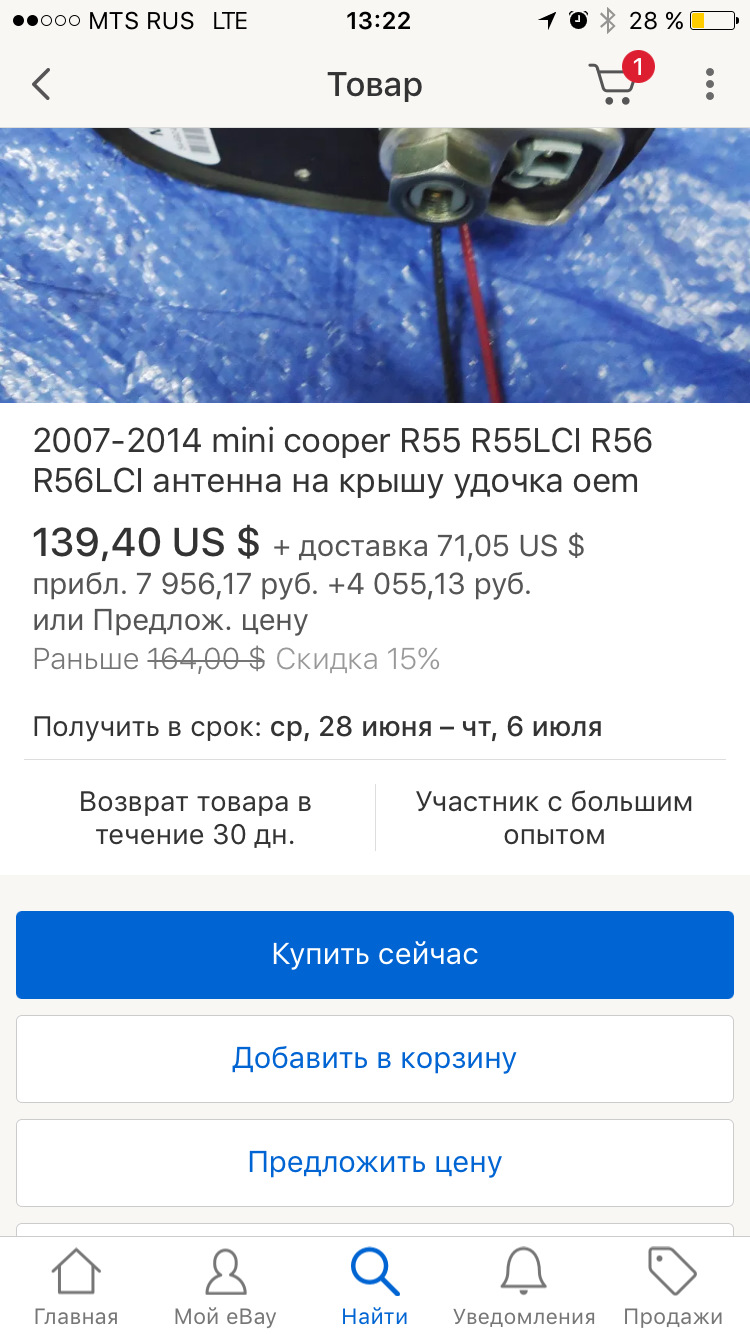Open the overflow three-dot menu
The width and height of the screenshot is (750, 1334).
pos(709,85)
